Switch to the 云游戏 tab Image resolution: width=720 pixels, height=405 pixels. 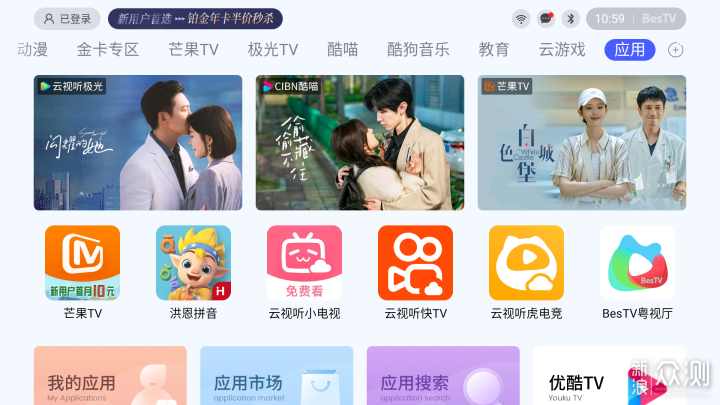pos(562,49)
